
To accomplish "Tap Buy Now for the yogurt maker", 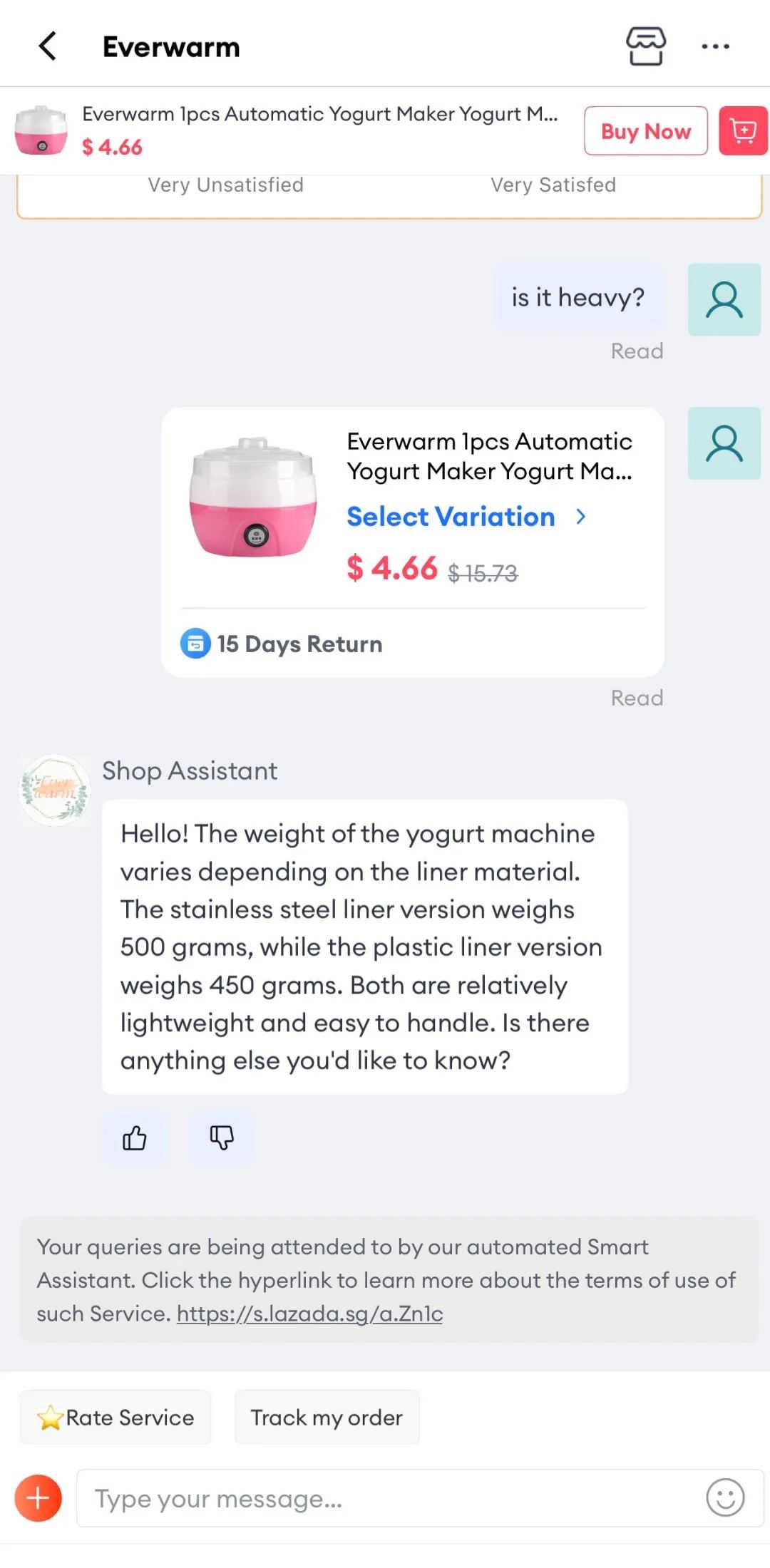I will (x=645, y=131).
